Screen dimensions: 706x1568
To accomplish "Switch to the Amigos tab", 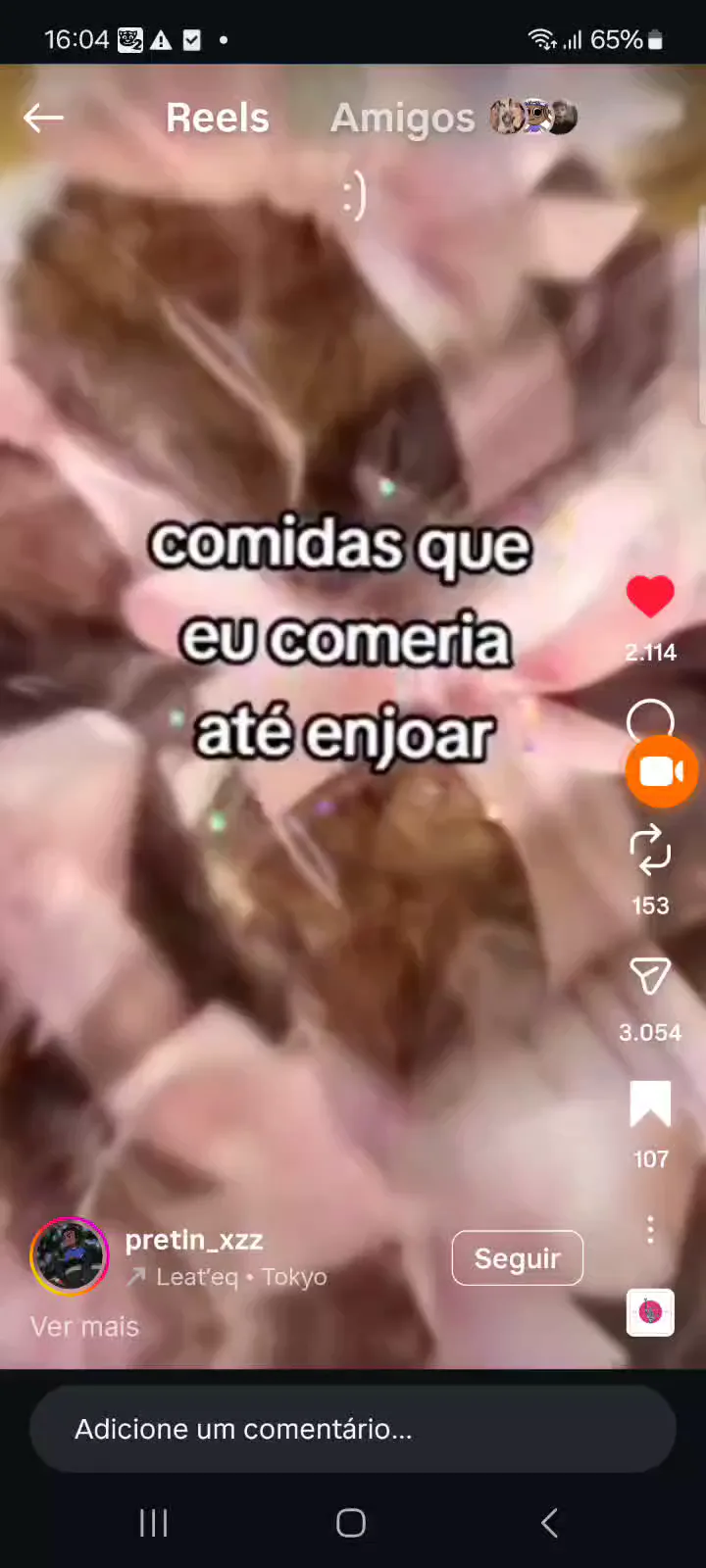I will 403,119.
